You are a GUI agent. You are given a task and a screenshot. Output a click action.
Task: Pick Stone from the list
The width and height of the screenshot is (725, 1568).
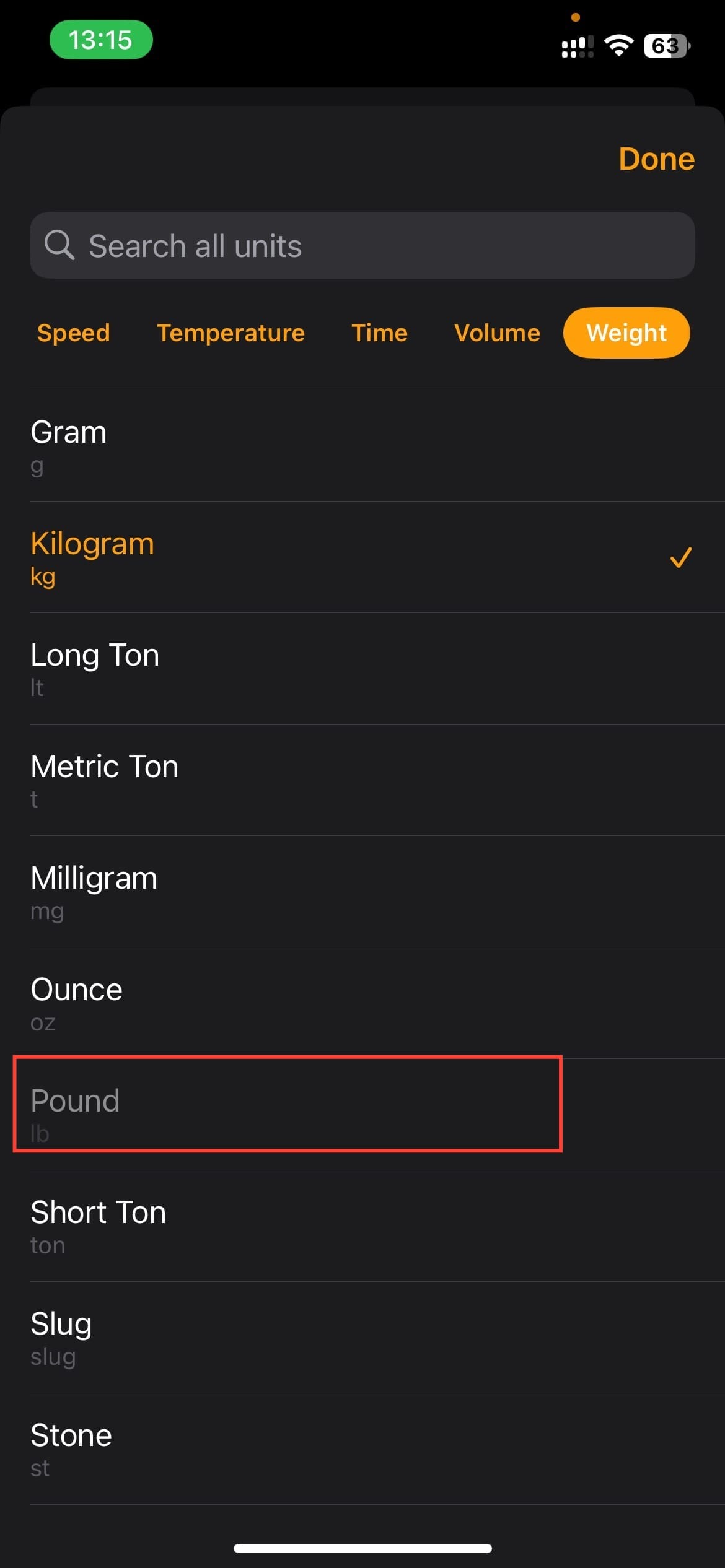click(x=362, y=1449)
